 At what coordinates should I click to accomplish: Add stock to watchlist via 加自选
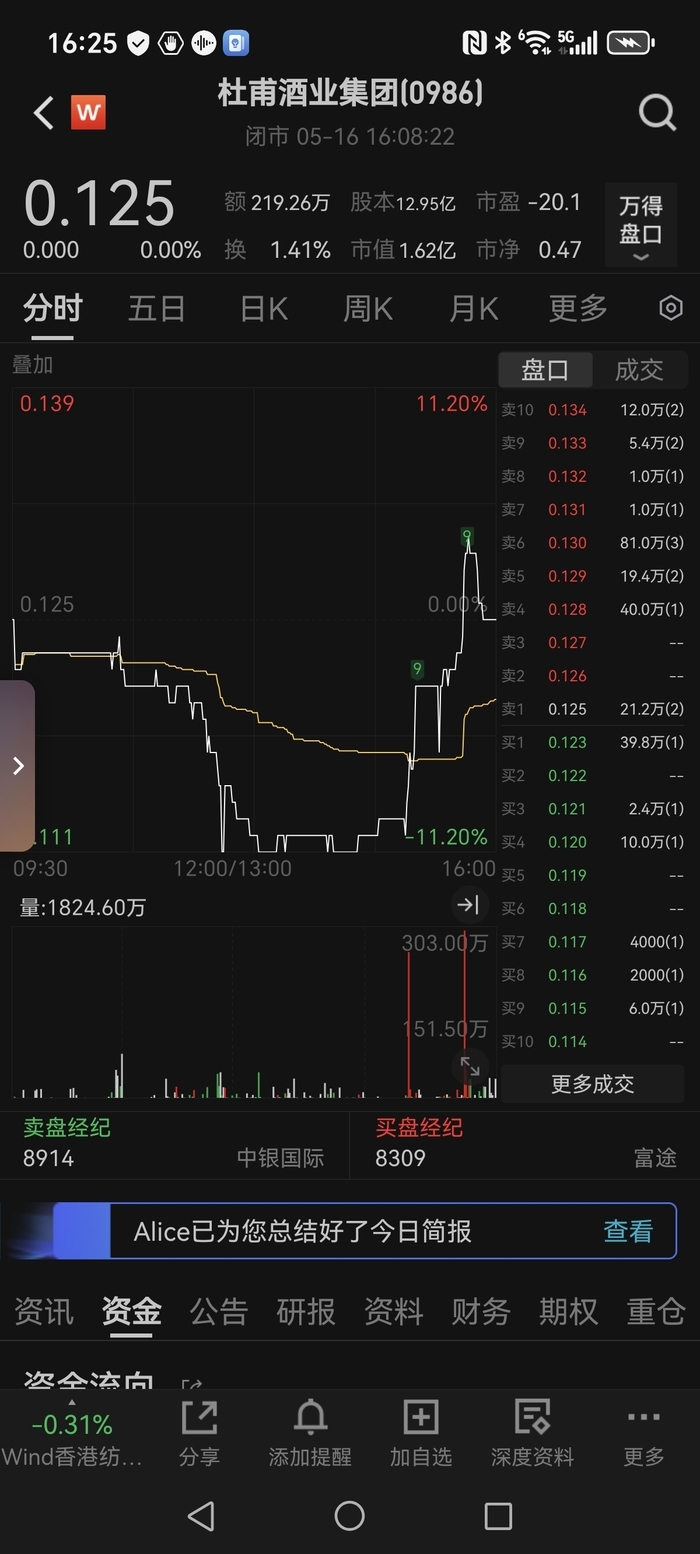tap(421, 1432)
